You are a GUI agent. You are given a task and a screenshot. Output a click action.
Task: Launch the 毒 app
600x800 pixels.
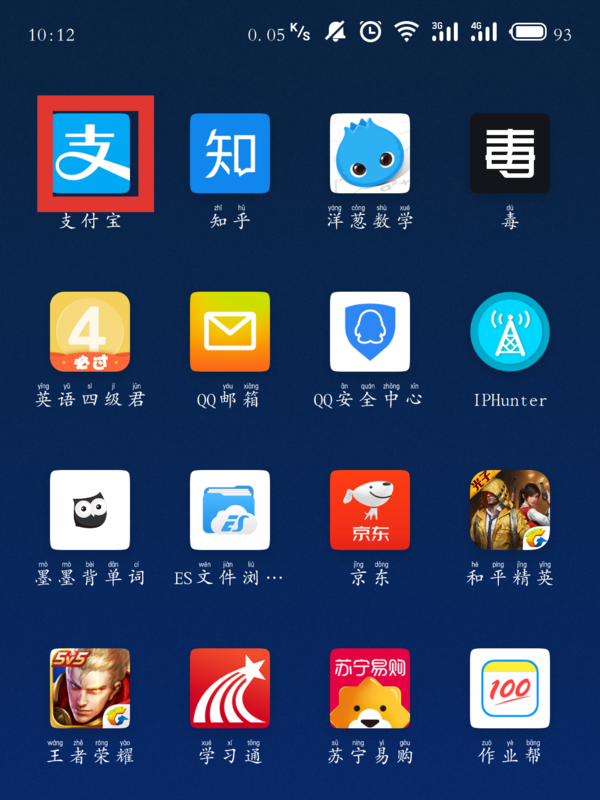coord(510,153)
